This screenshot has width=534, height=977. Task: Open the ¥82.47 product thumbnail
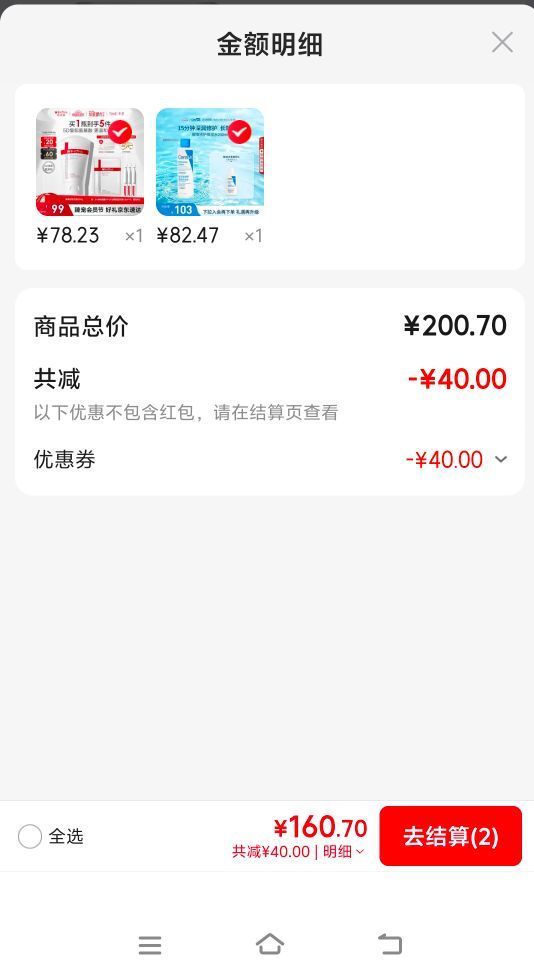coord(210,162)
